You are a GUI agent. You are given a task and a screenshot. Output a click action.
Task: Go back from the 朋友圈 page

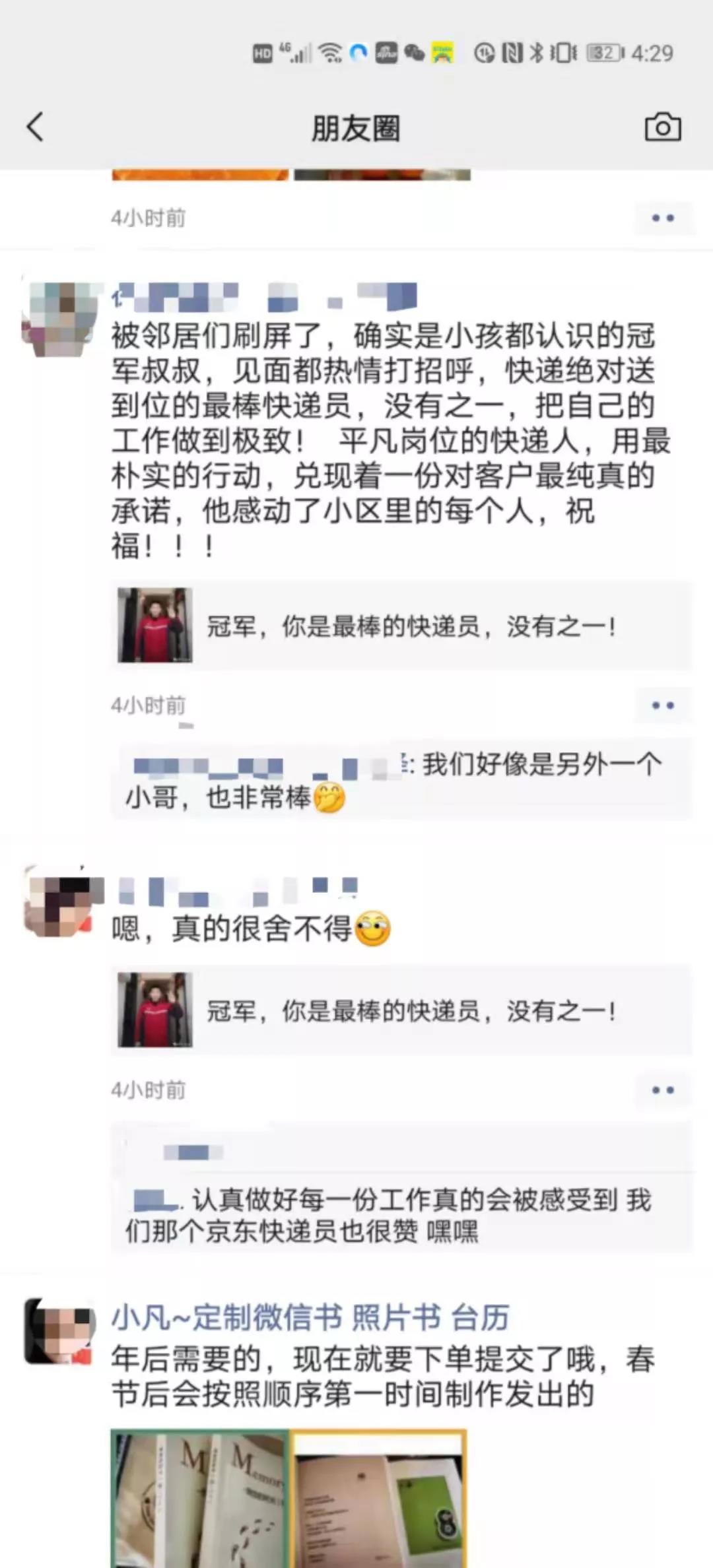coord(35,127)
